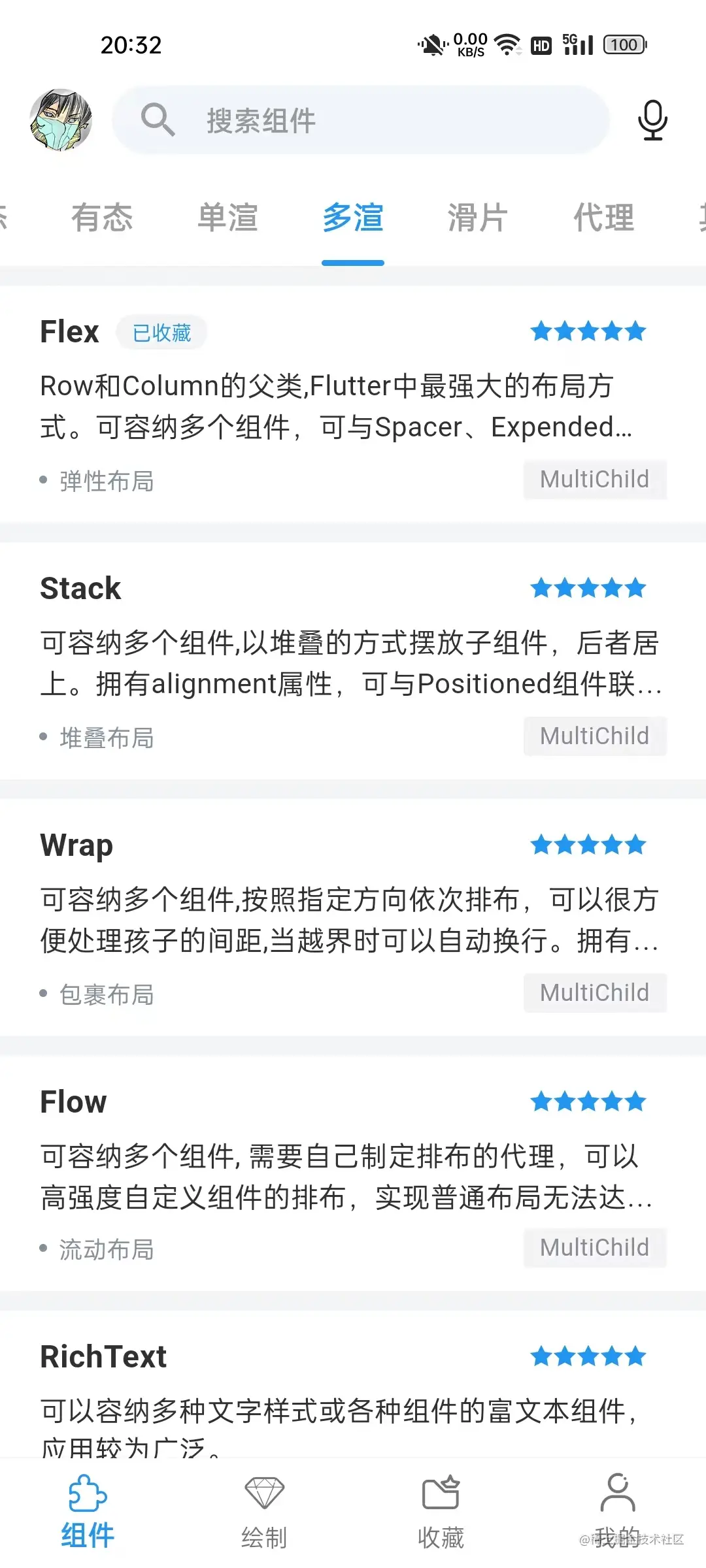This screenshot has width=706, height=1568.
Task: Tap the MultiChild tag on Stack card
Action: (595, 736)
